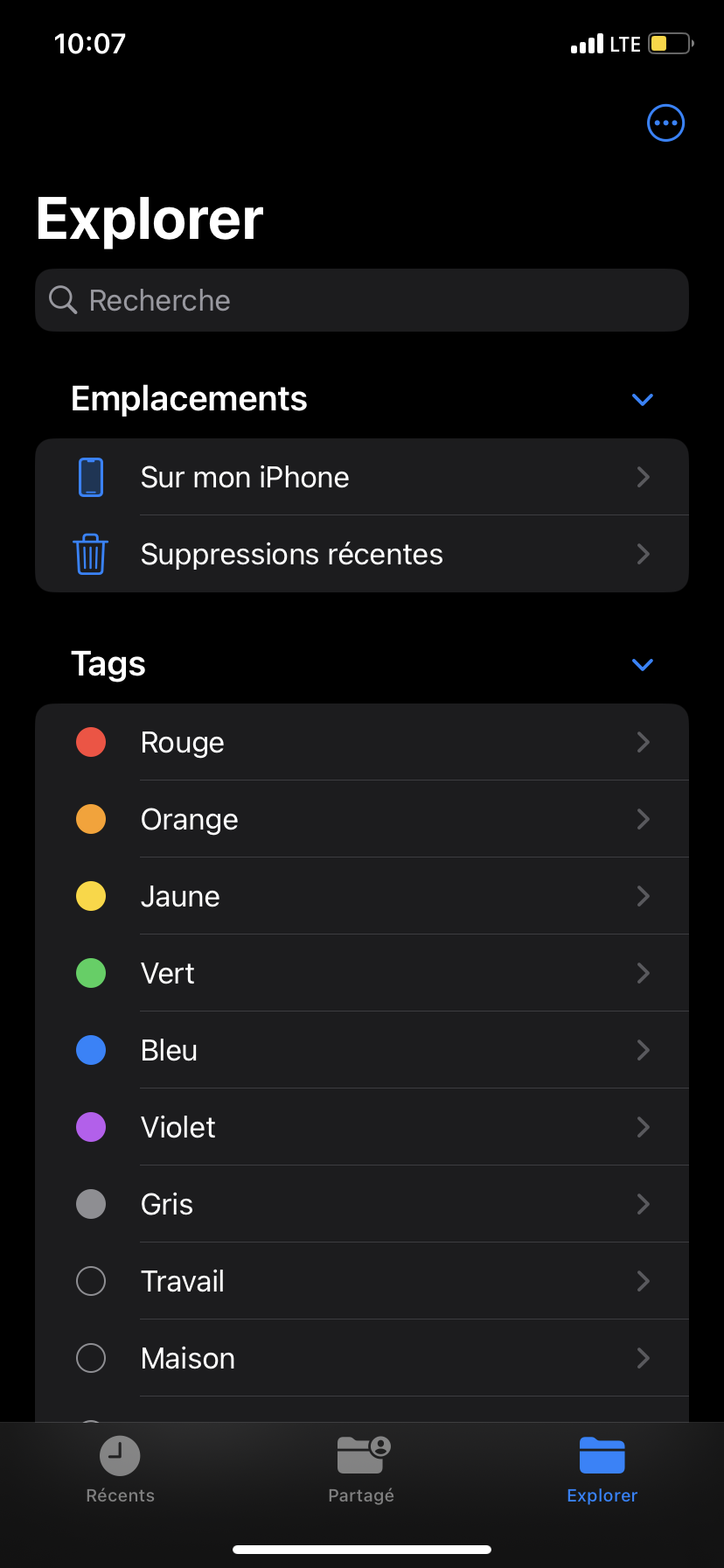724x1568 pixels.
Task: Open the more options ellipsis menu
Action: [665, 123]
